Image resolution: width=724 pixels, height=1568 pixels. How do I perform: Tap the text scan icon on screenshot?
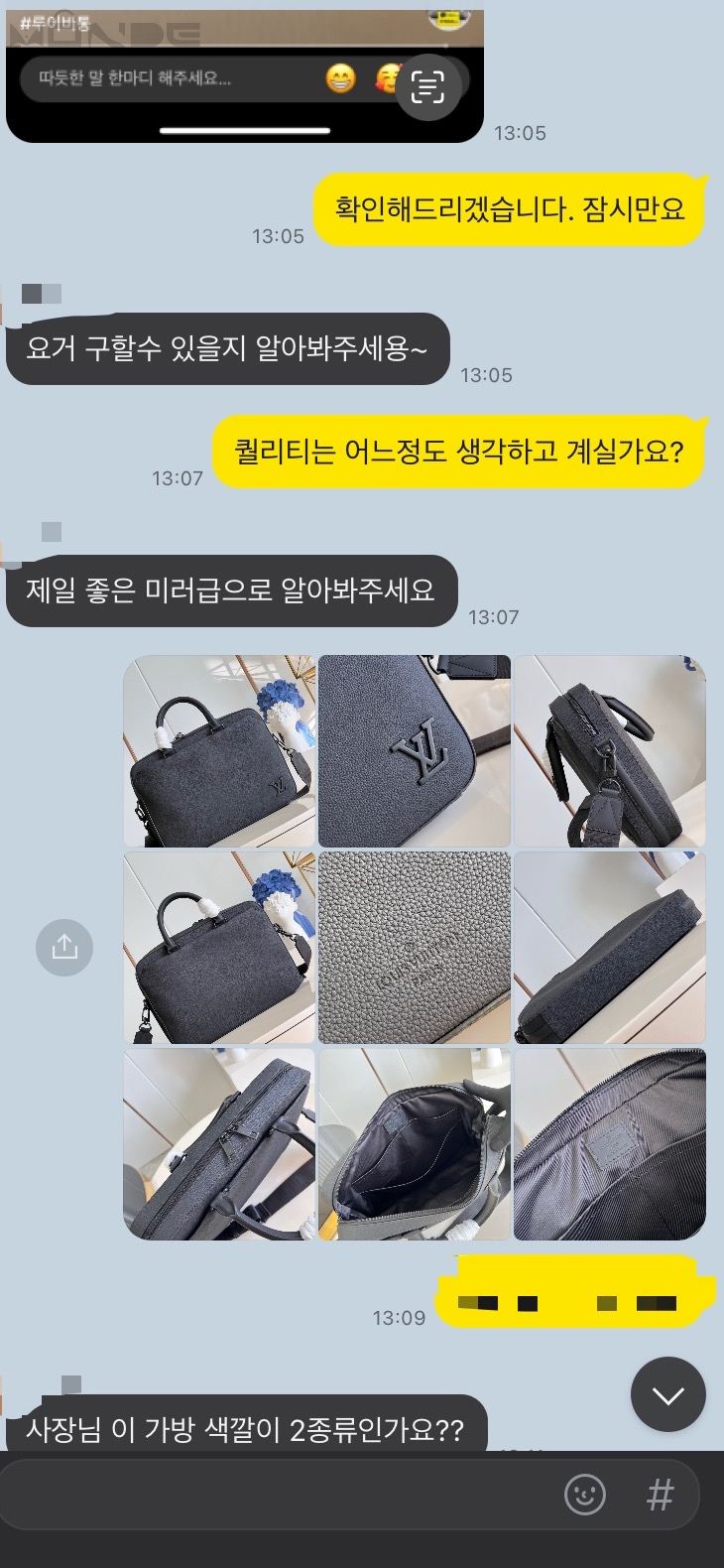tap(427, 87)
